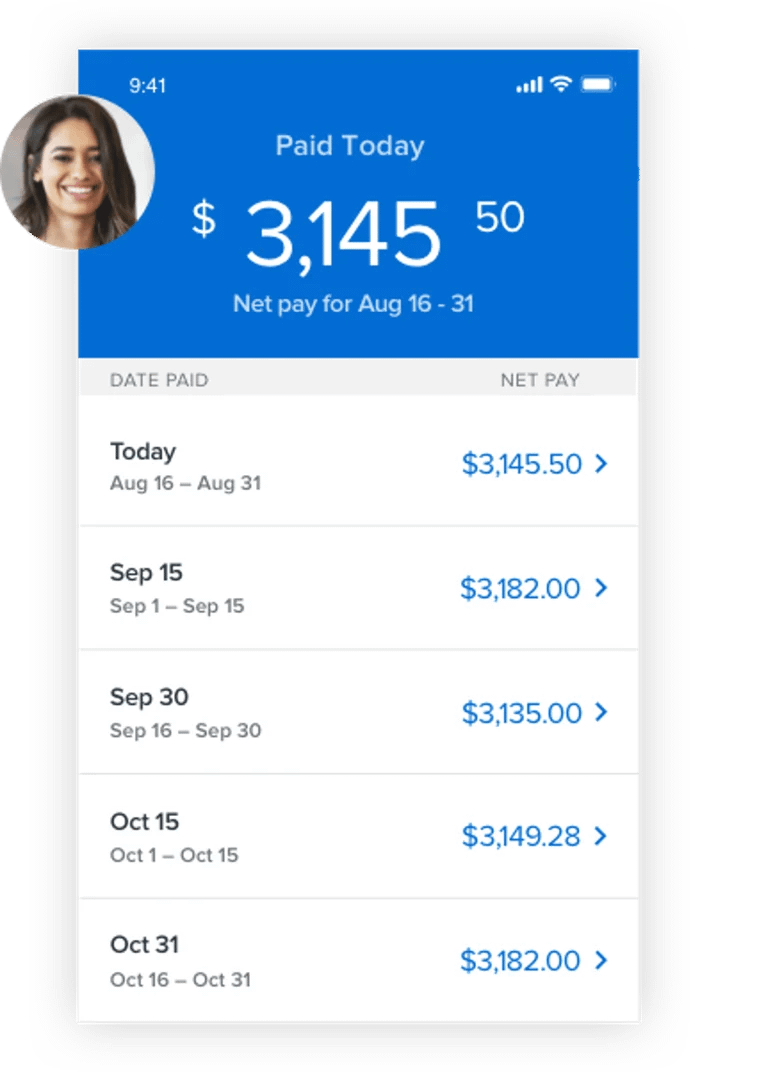The width and height of the screenshot is (782, 1072).
Task: Select the NET PAY column header
Action: pos(540,380)
